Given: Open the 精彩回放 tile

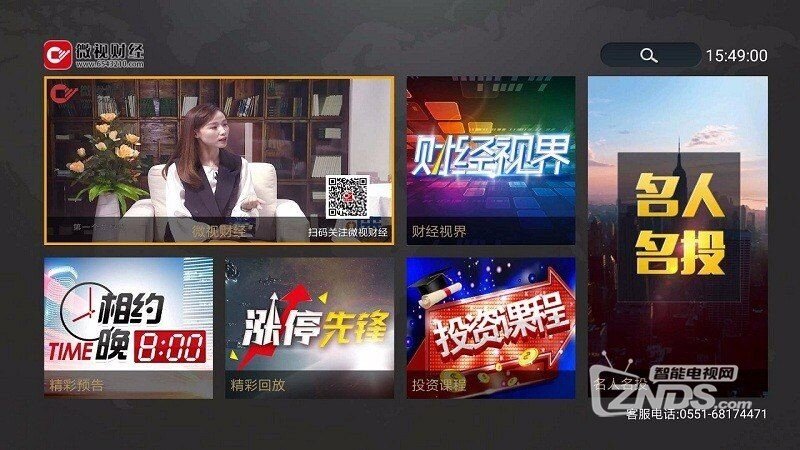Looking at the screenshot, I should [309, 327].
